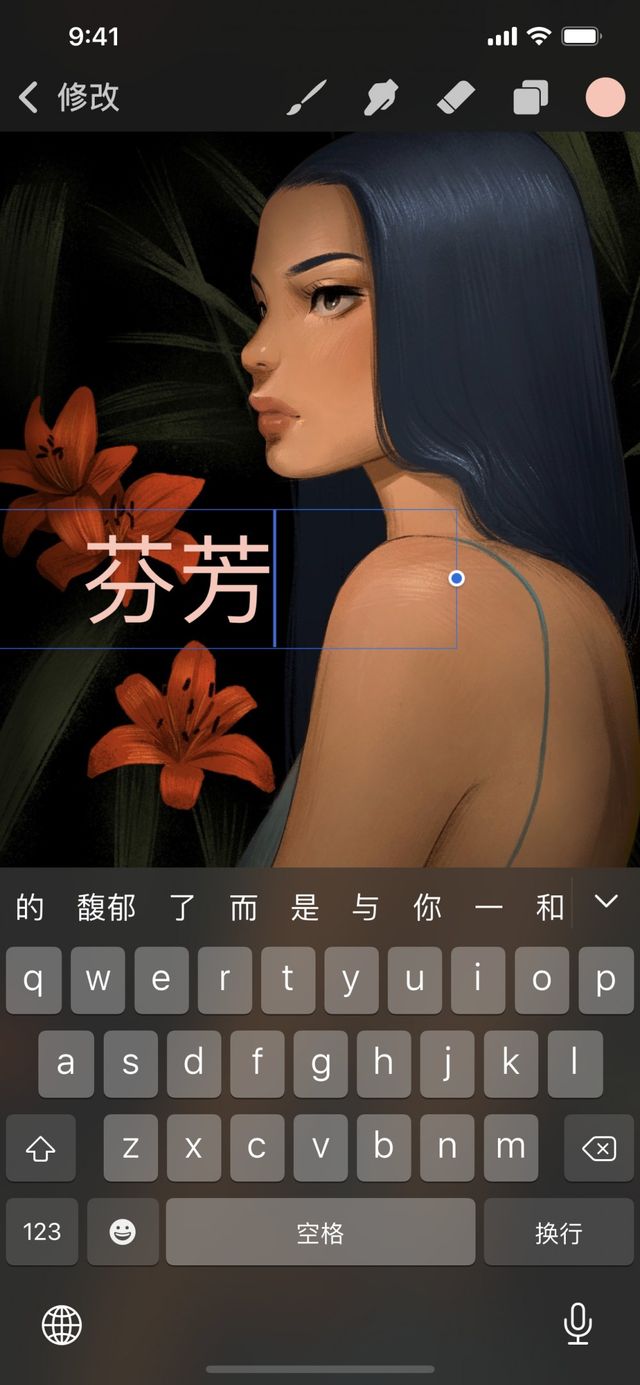The height and width of the screenshot is (1385, 640).
Task: Select the eraser tool
Action: (456, 98)
